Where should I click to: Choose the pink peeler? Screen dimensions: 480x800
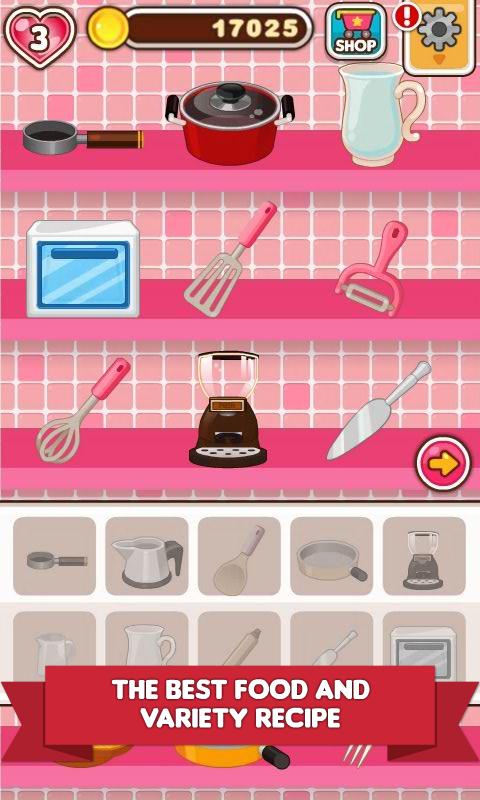tap(373, 268)
